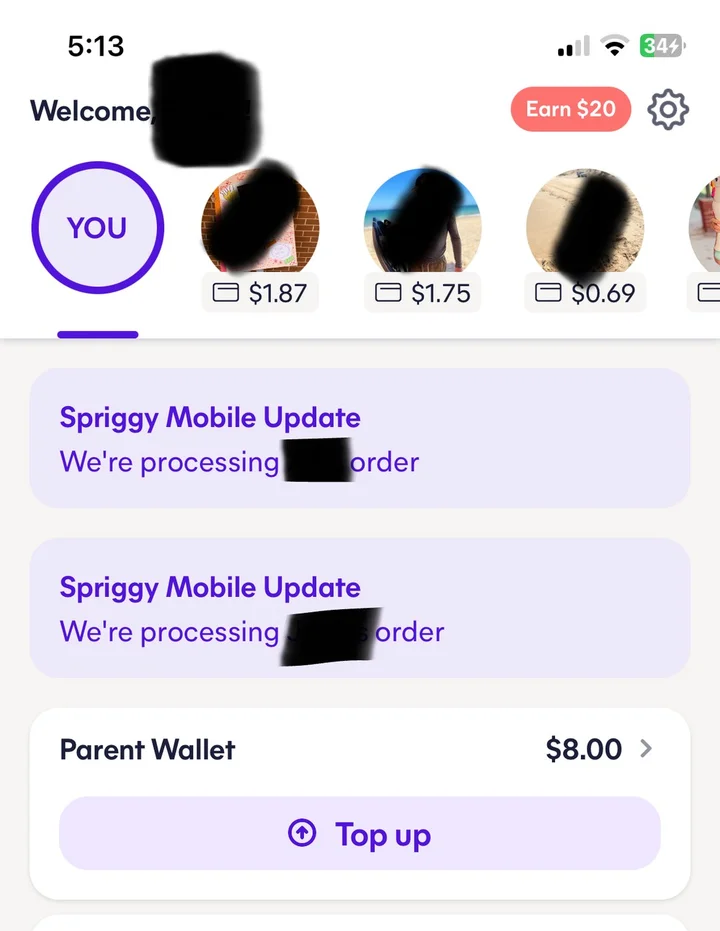Viewport: 720px width, 931px height.
Task: Open the second Spriggy Mobile Update card
Action: pyautogui.click(x=360, y=608)
